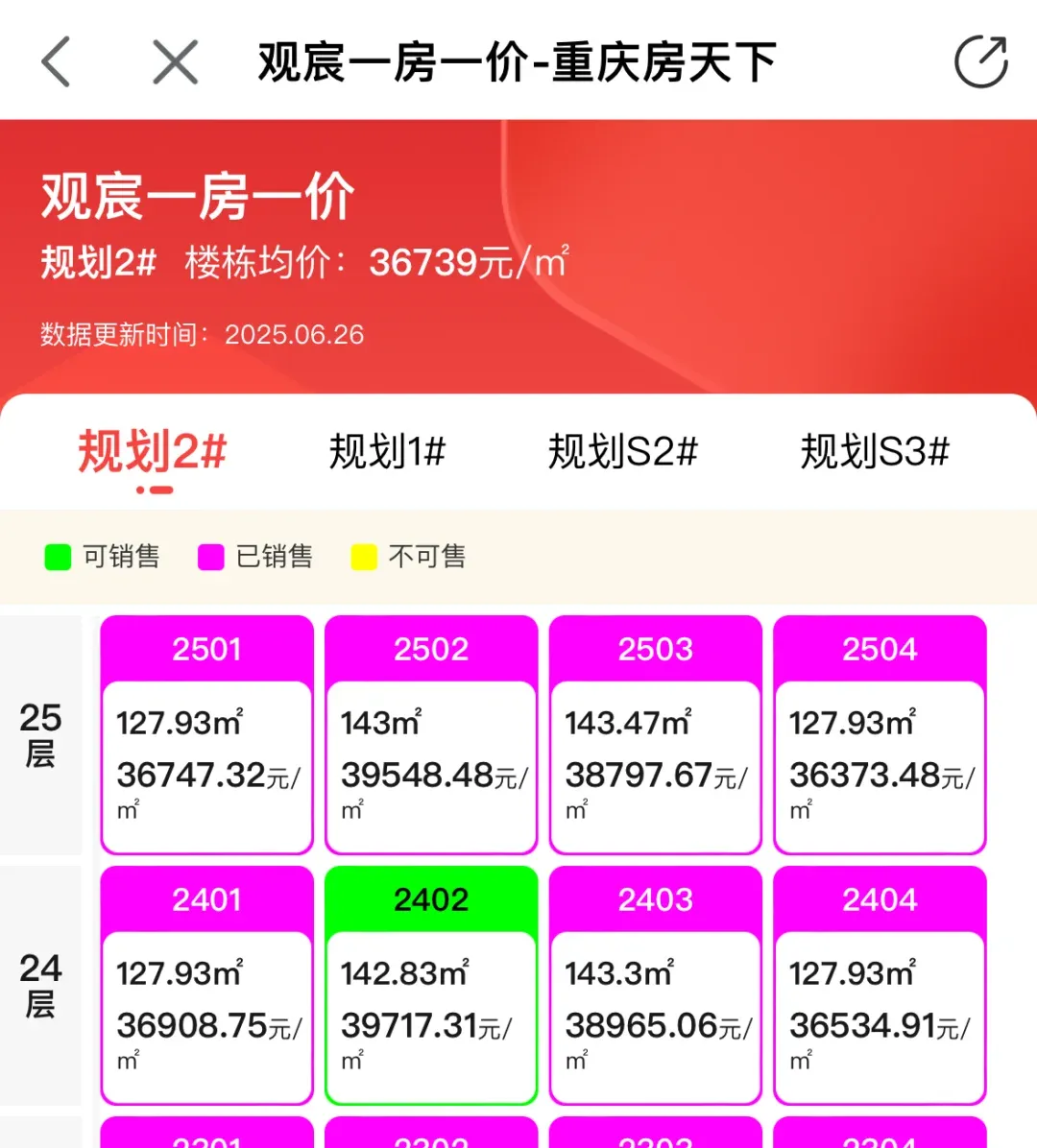Open unit 2401 card
The height and width of the screenshot is (1148, 1037).
207,985
